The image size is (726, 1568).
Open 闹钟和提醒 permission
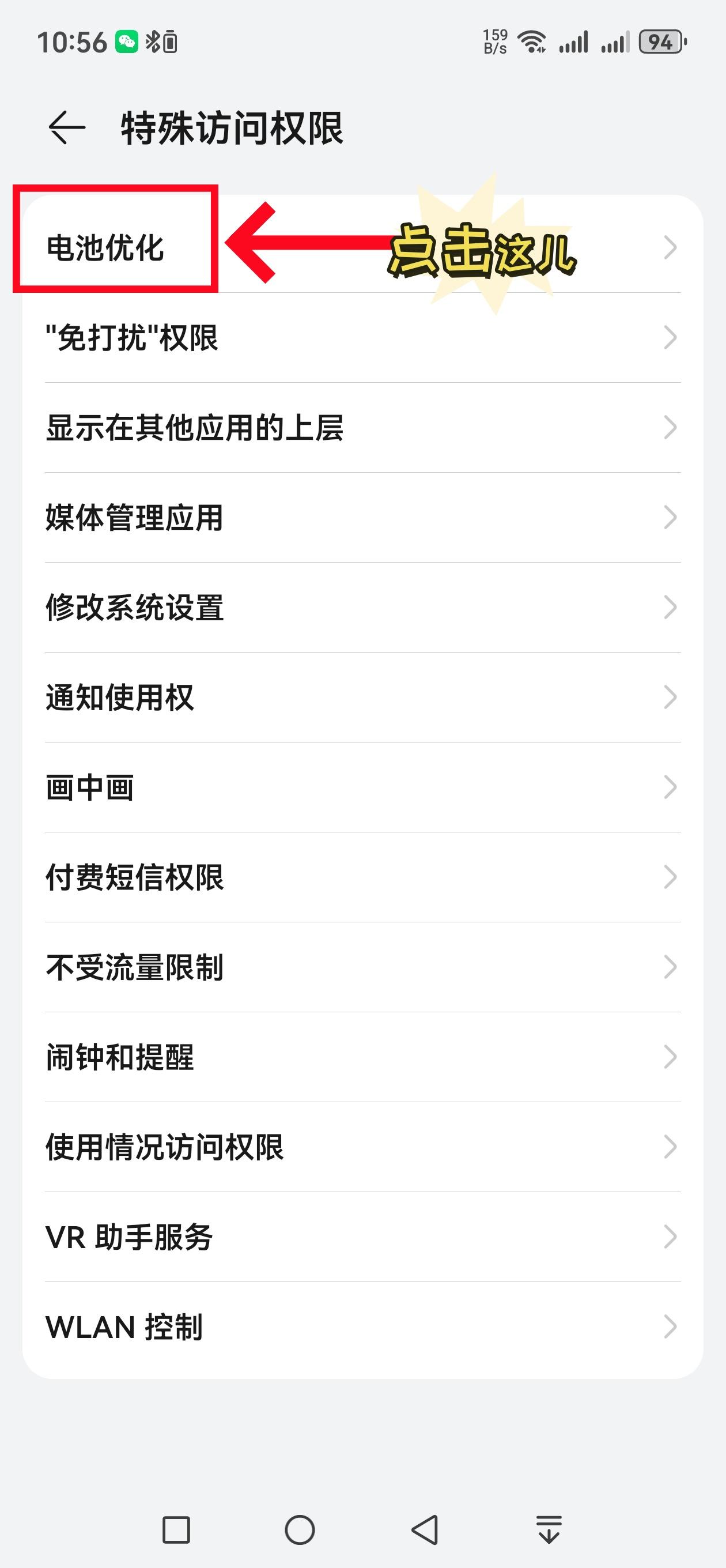coord(362,1057)
